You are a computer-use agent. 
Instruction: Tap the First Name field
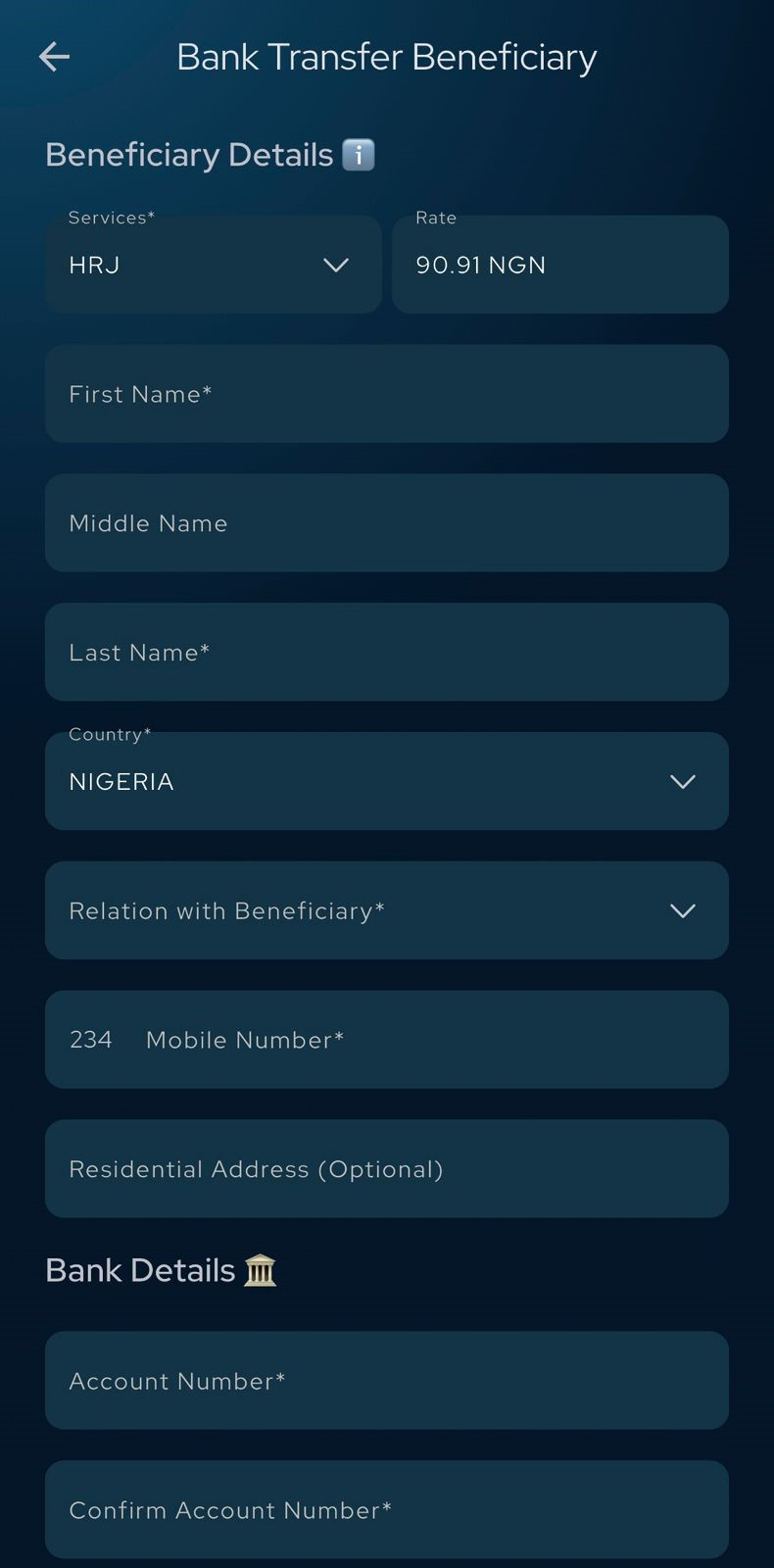coord(386,394)
